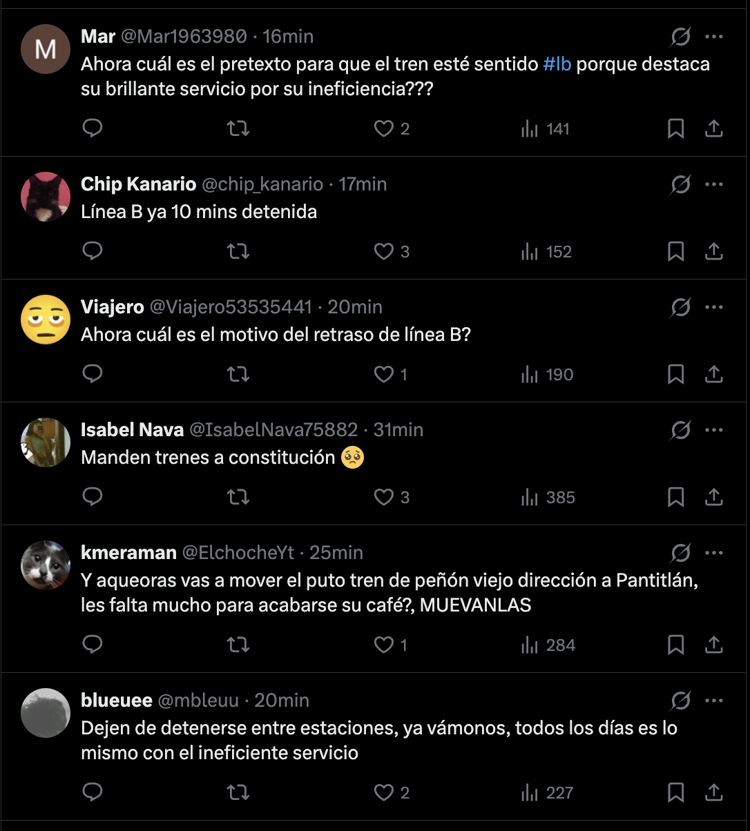Retweet blueuee's complaint about the servicio
Screen dimensions: 750x831
coord(238,791)
